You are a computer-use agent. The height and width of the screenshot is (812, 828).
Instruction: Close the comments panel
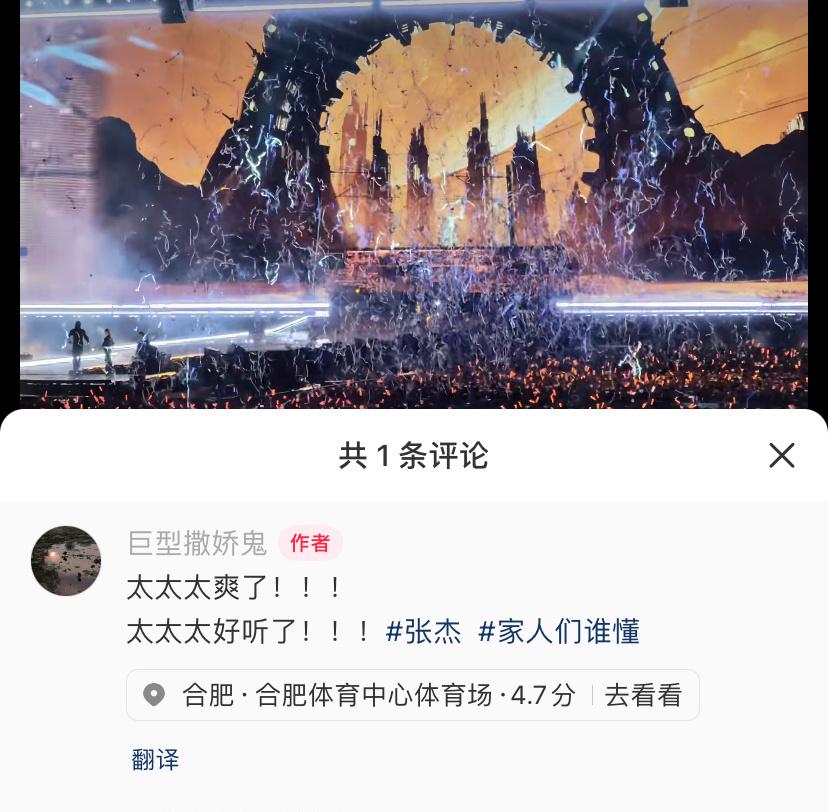coord(781,456)
